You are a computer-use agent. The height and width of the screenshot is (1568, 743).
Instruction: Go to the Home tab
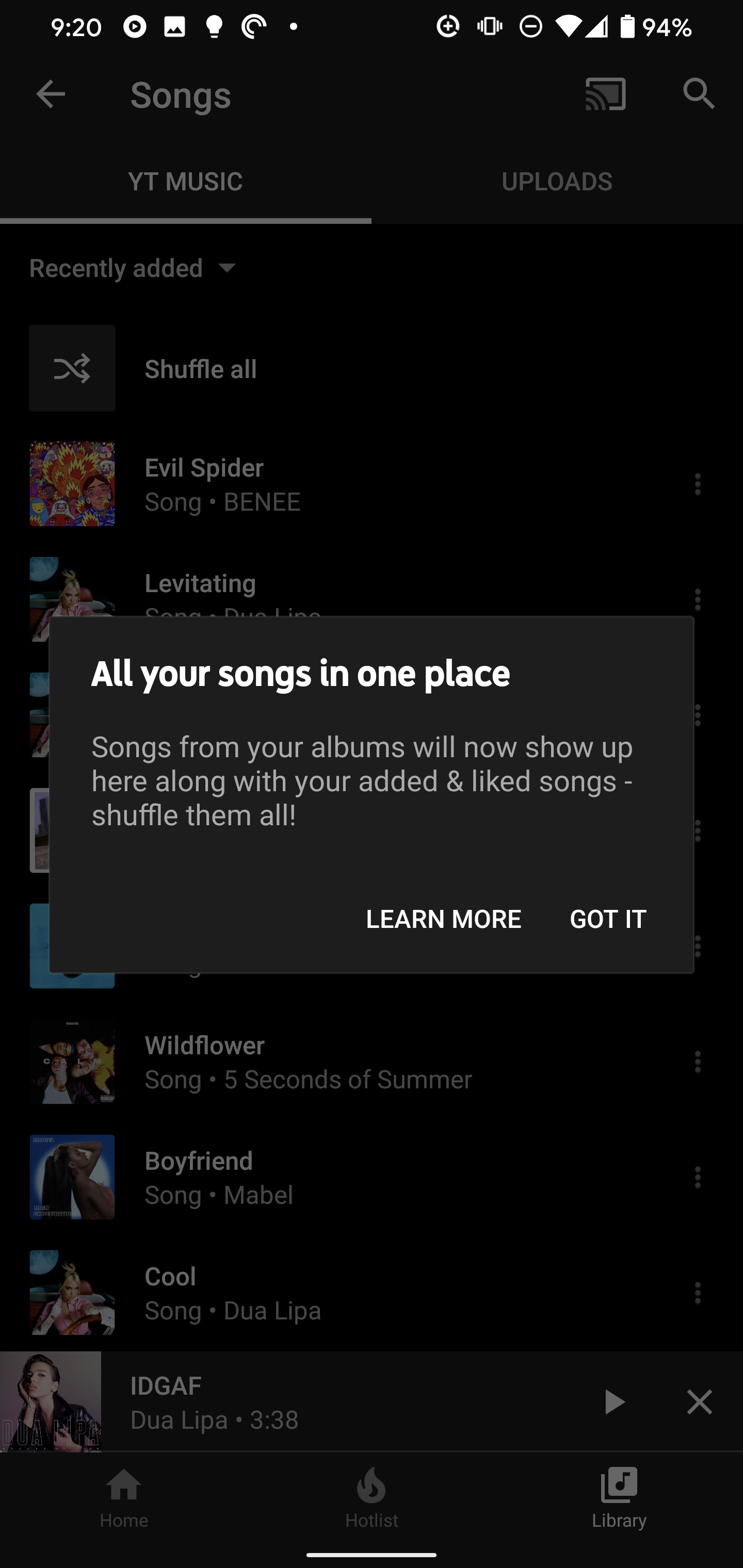click(x=124, y=1497)
